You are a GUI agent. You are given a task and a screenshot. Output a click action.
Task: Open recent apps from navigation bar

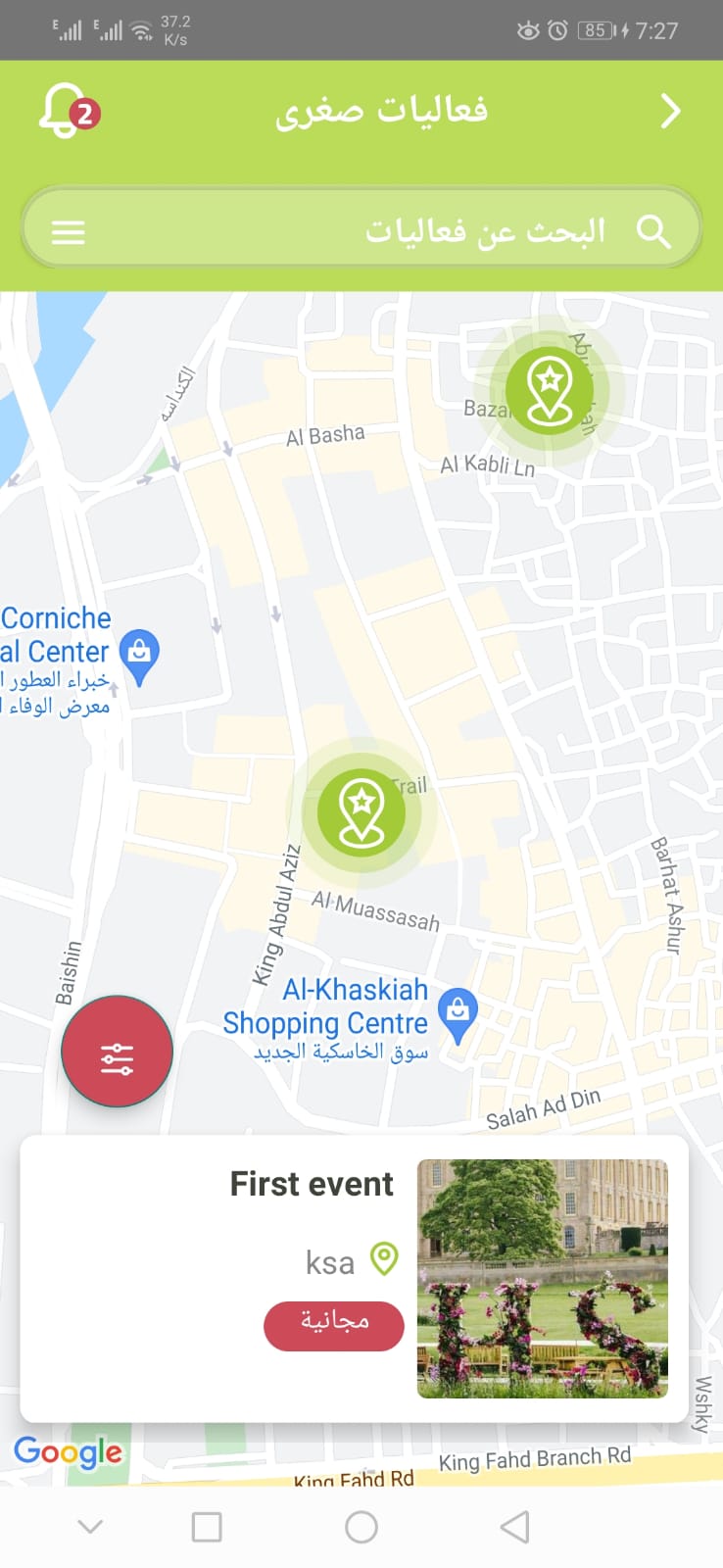[x=207, y=1527]
